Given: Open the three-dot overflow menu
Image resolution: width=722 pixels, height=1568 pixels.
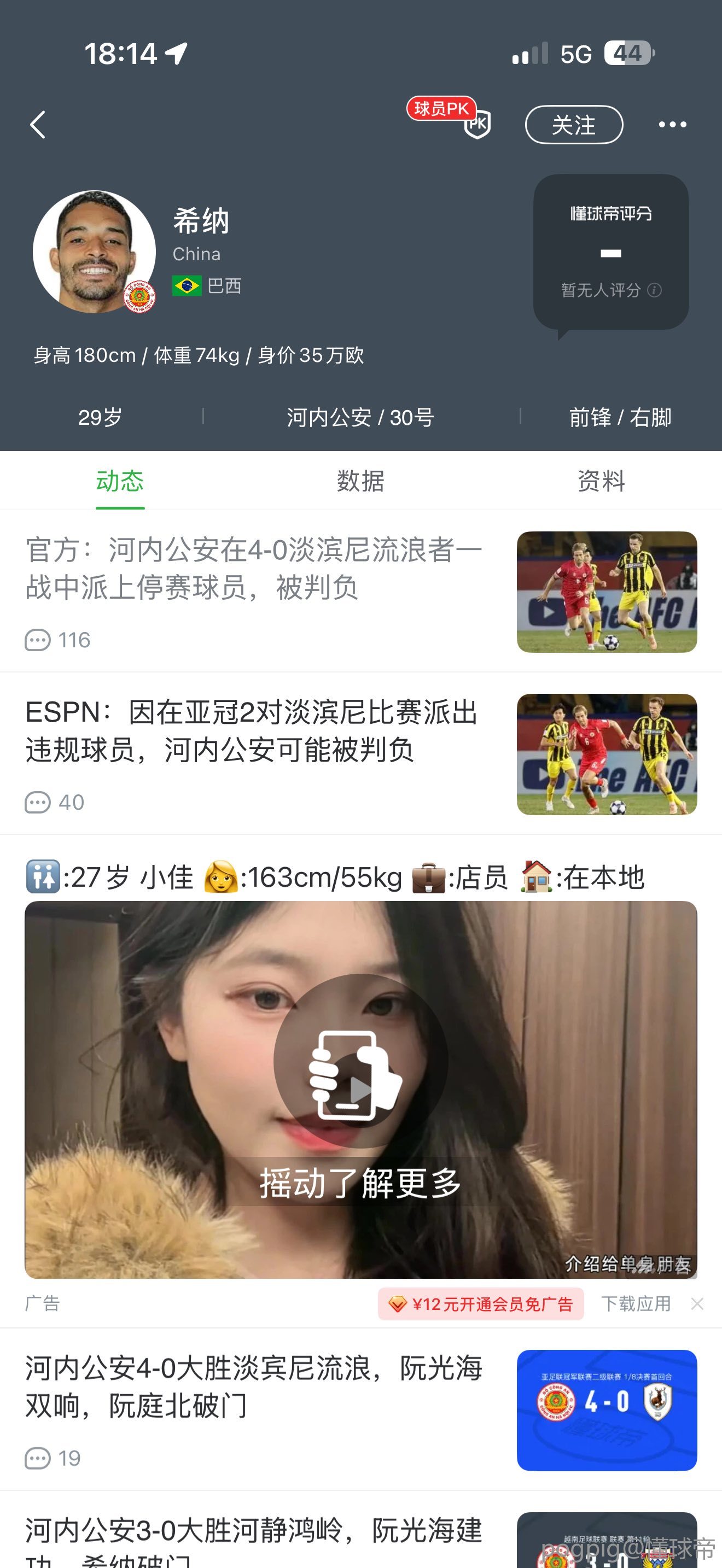Looking at the screenshot, I should tap(672, 125).
